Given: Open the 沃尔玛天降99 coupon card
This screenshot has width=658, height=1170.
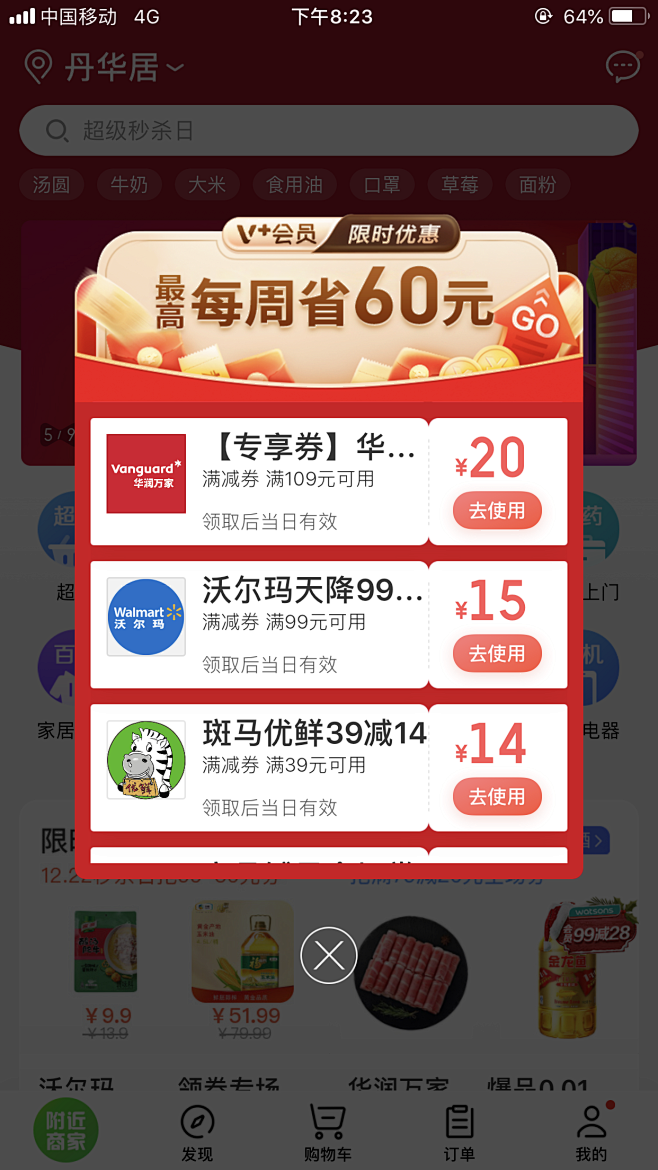Looking at the screenshot, I should [259, 625].
